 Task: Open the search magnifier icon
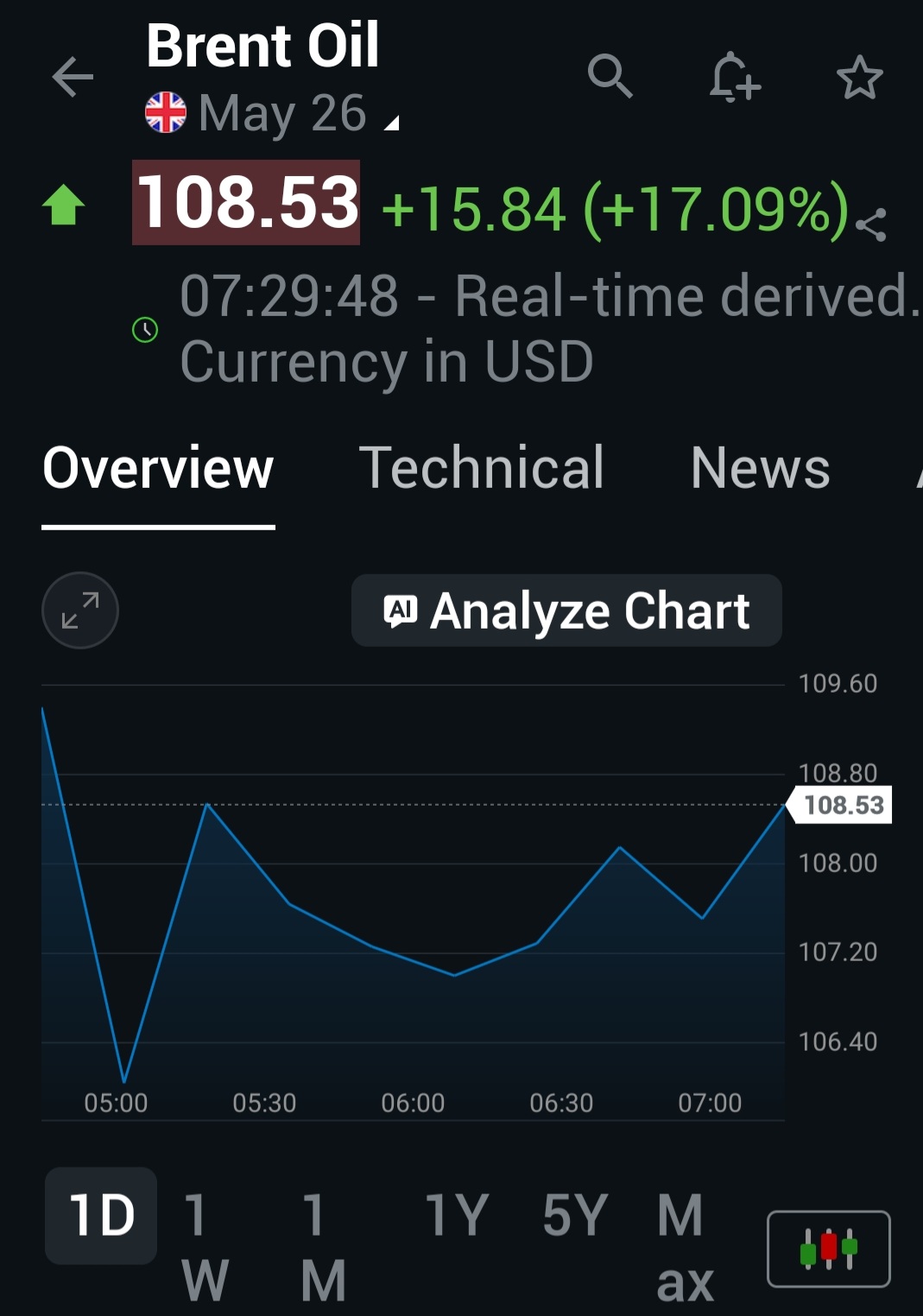[610, 76]
